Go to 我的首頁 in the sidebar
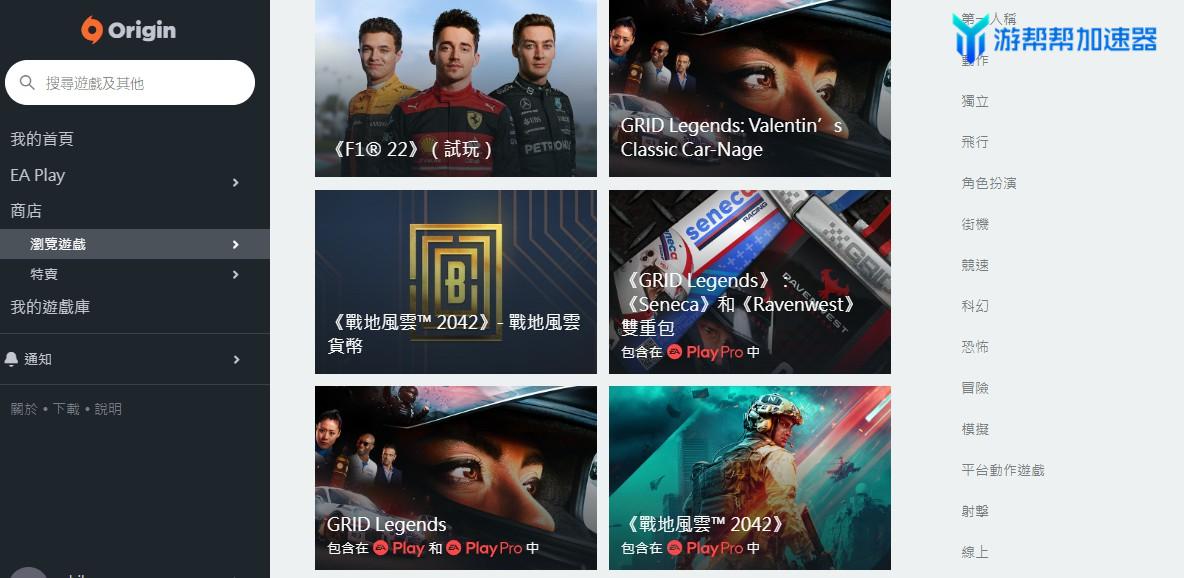This screenshot has width=1184, height=578. (42, 139)
